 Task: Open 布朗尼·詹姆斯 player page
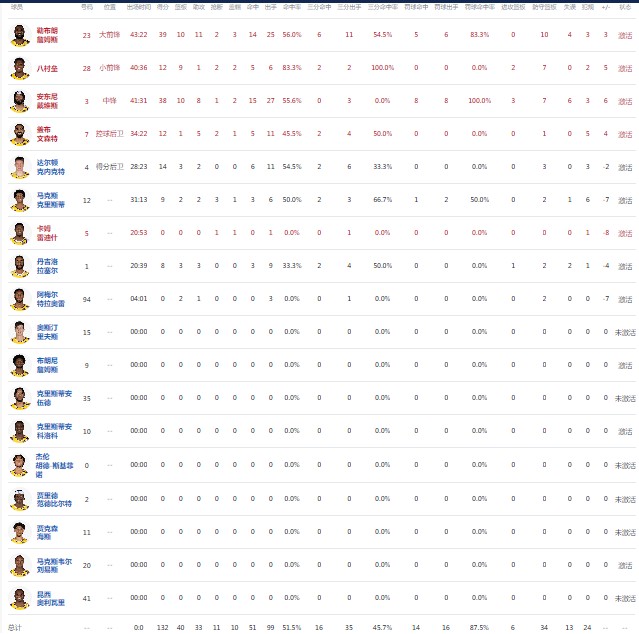[x=49, y=365]
